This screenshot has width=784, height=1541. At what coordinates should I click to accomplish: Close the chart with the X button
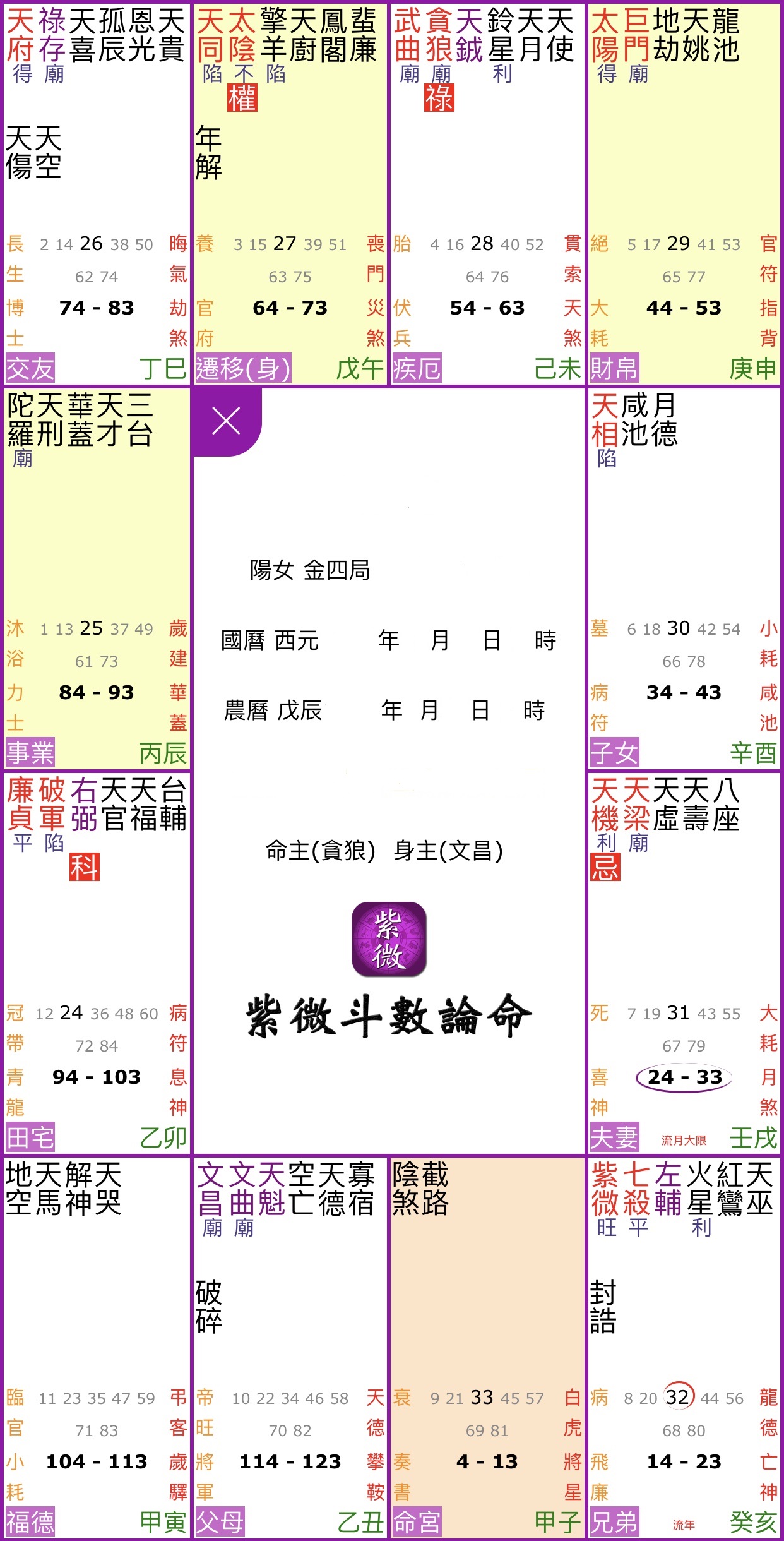[226, 421]
